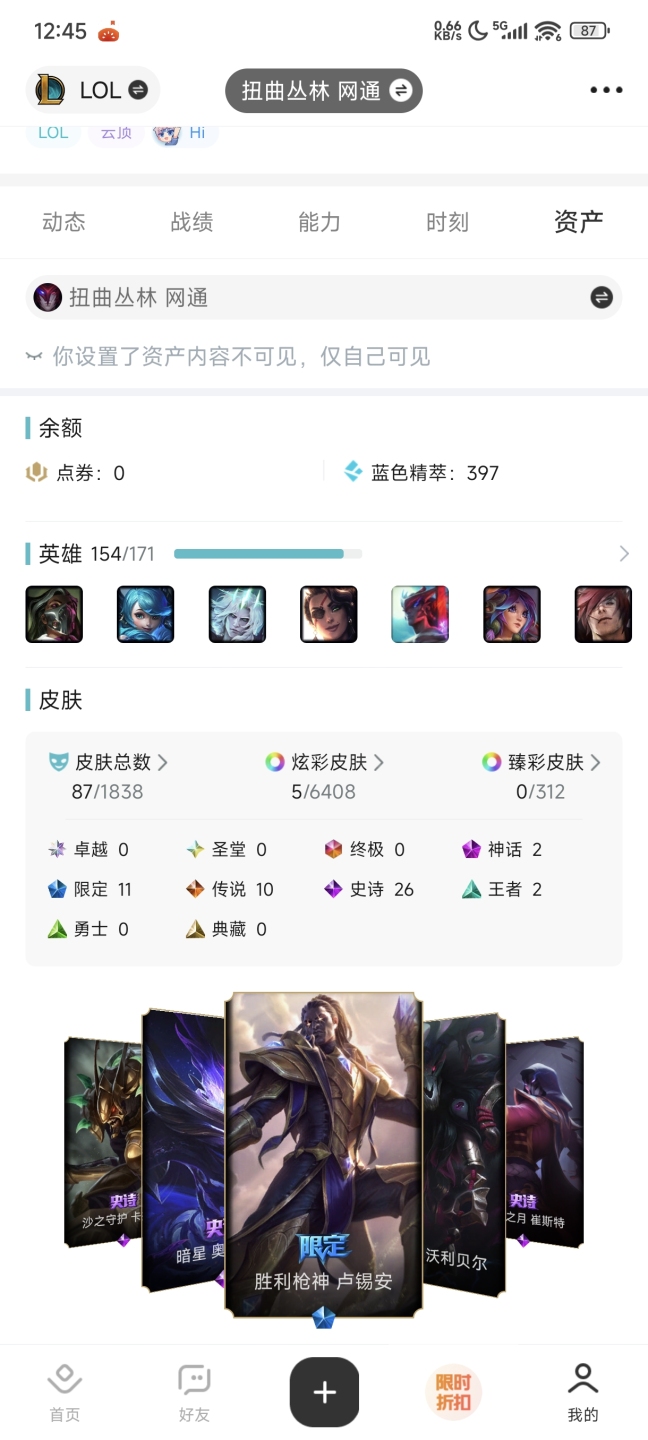Switch to the 战绩 tab
The image size is (648, 1440).
pos(191,222)
